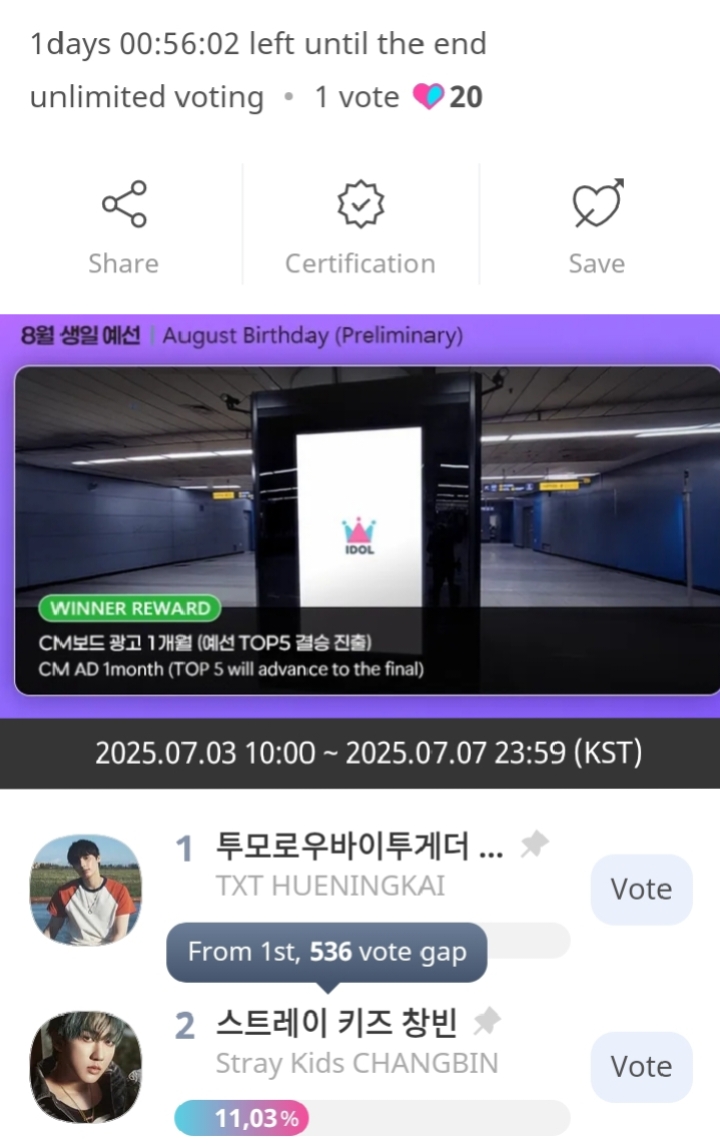Viewport: 720px width, 1144px height.
Task: Open the August Birthday reward banner
Action: pos(366,530)
